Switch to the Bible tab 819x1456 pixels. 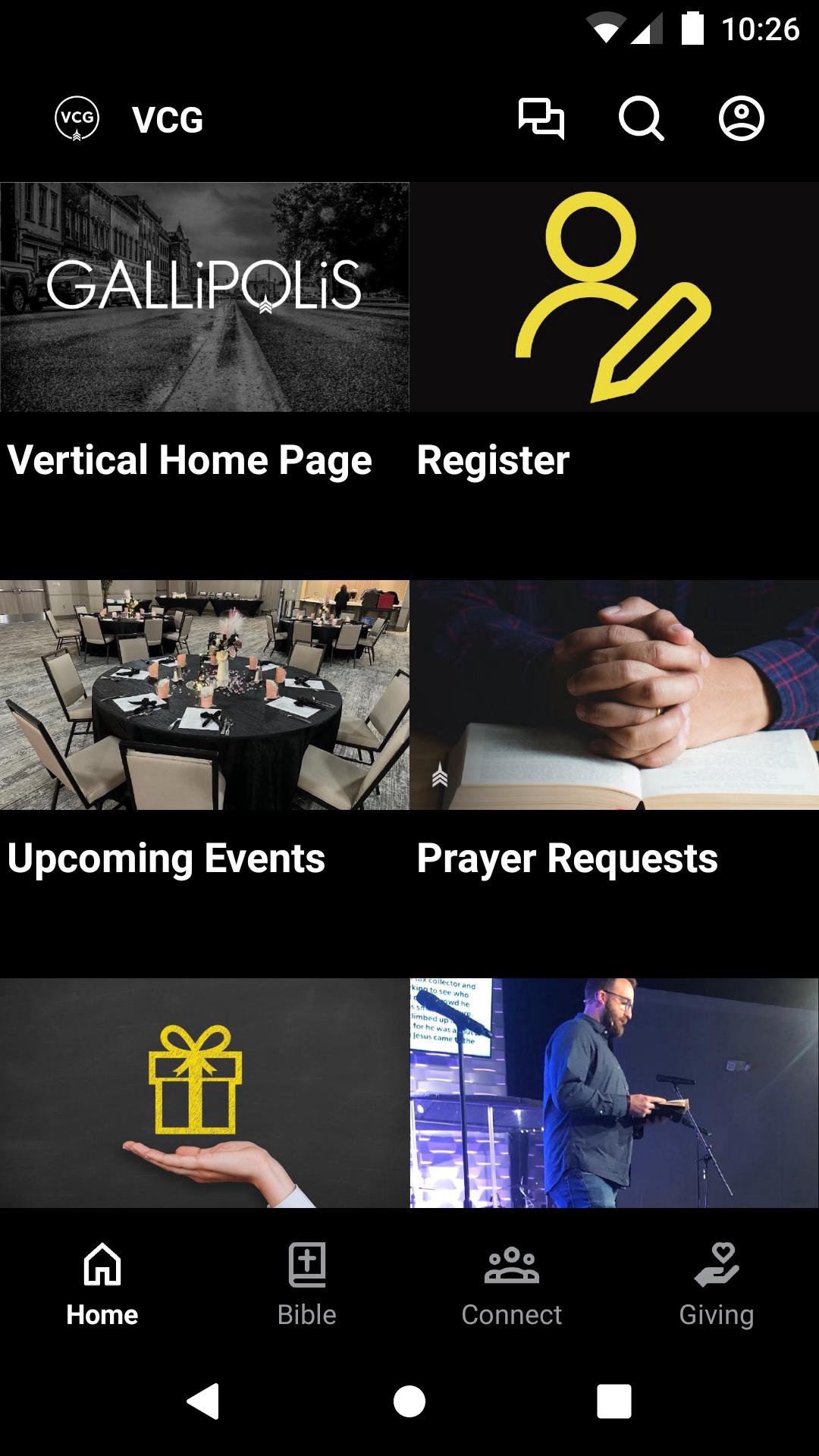click(x=307, y=1283)
